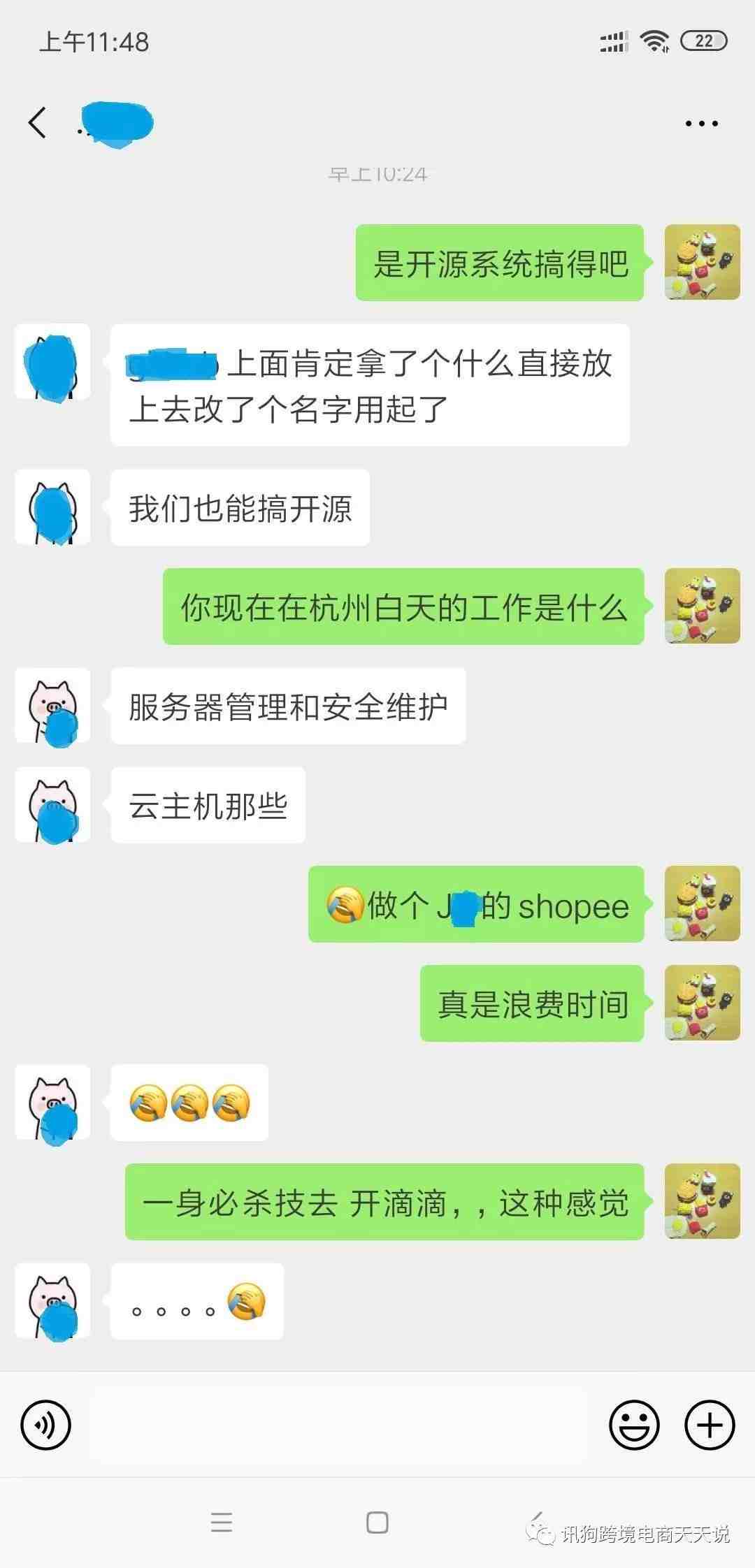The width and height of the screenshot is (755, 1568).
Task: Open the emoji sticker panel
Action: (634, 1424)
